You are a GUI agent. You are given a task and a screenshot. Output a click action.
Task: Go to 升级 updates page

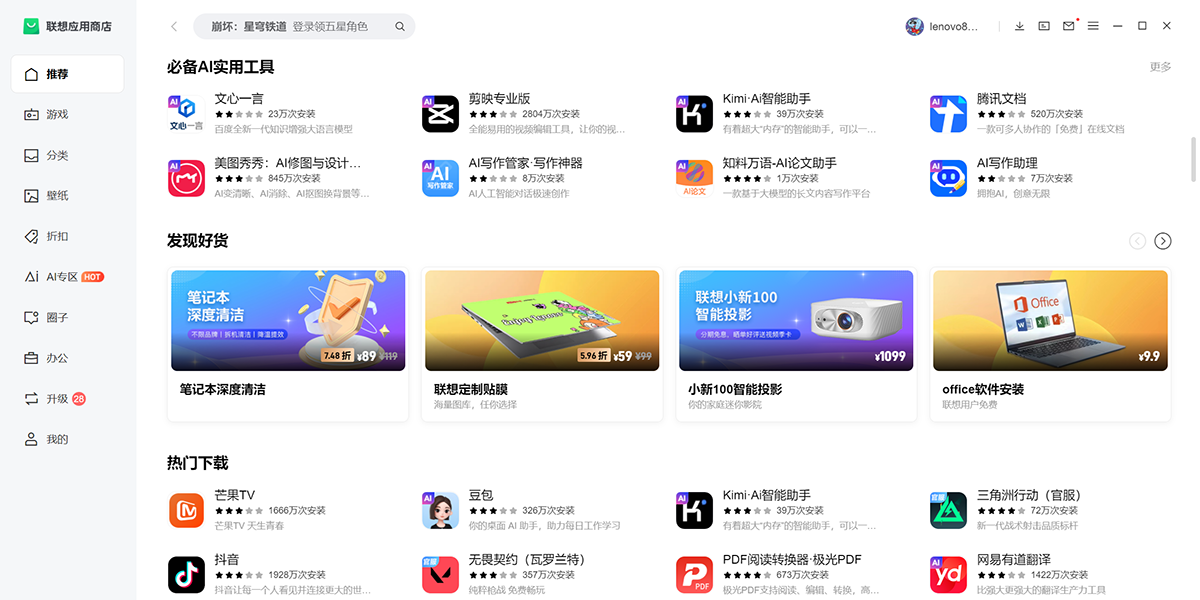pos(58,399)
